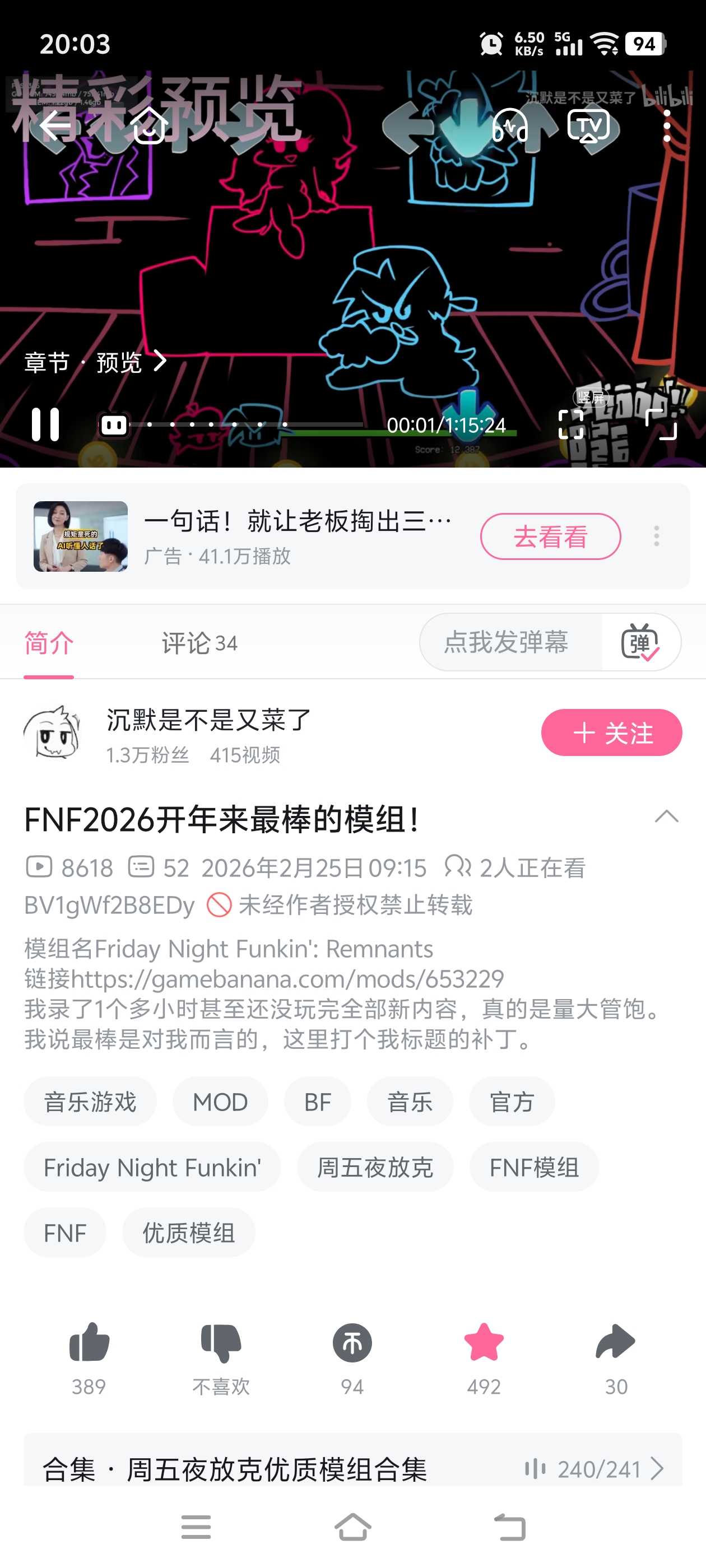Enter fullscreen video mode
This screenshot has width=706, height=1568.
(x=661, y=424)
